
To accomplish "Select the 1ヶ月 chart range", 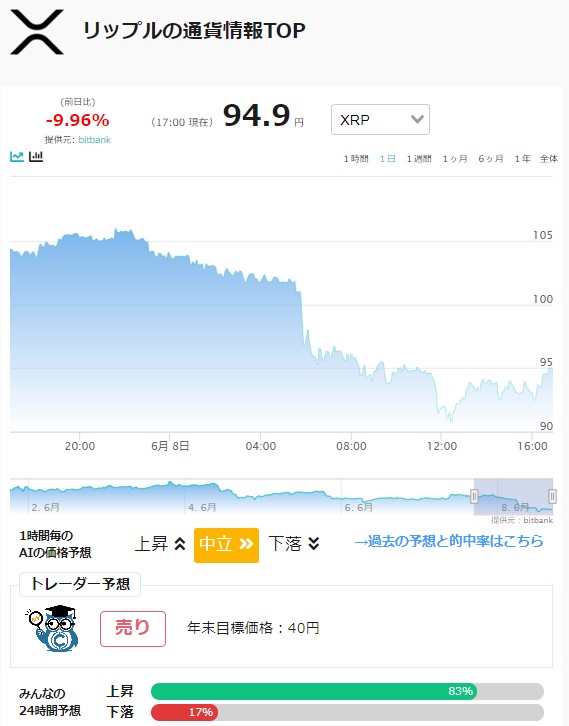I will pyautogui.click(x=455, y=159).
